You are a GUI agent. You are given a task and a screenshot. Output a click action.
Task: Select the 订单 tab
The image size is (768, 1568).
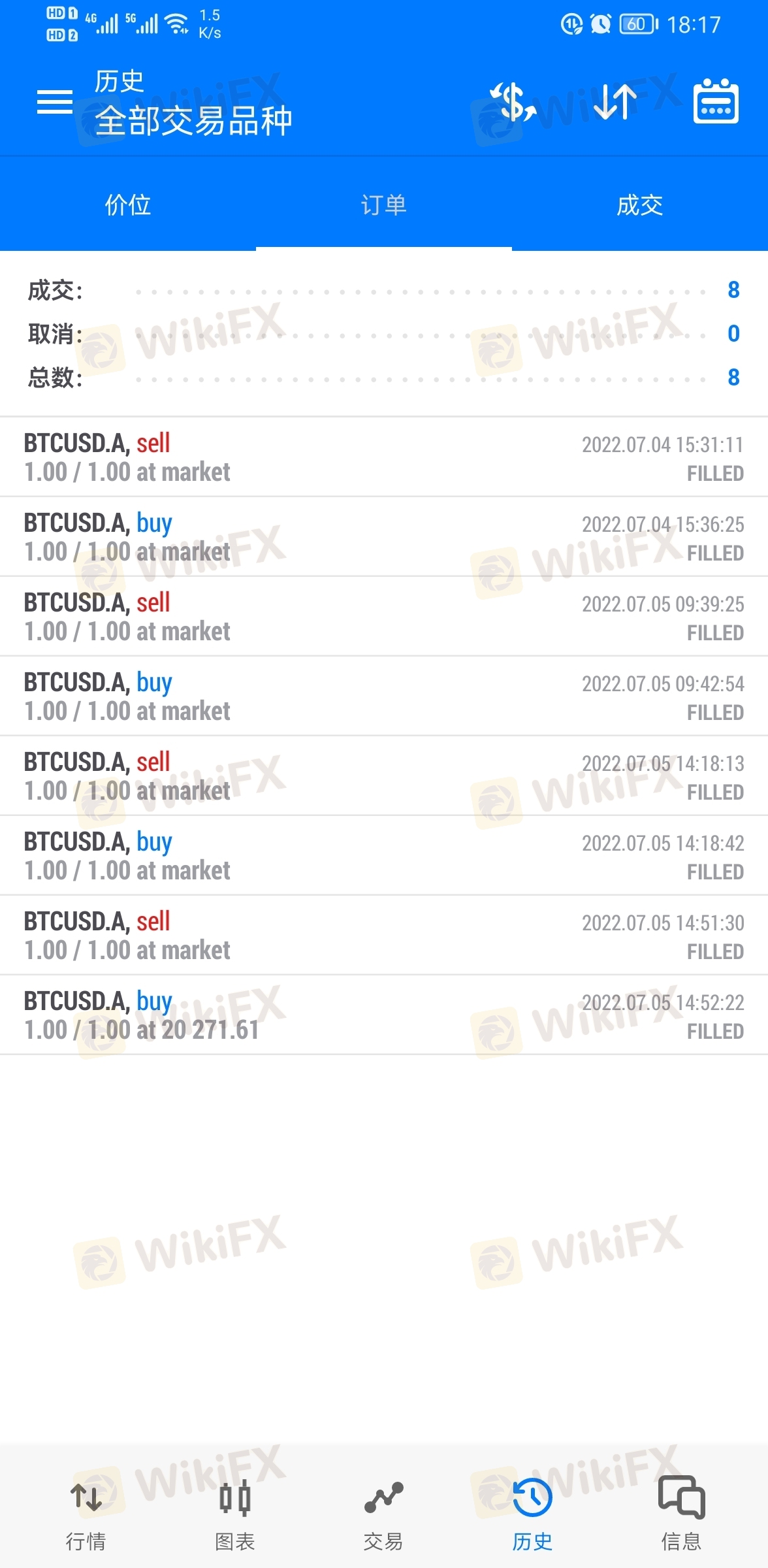click(x=384, y=205)
